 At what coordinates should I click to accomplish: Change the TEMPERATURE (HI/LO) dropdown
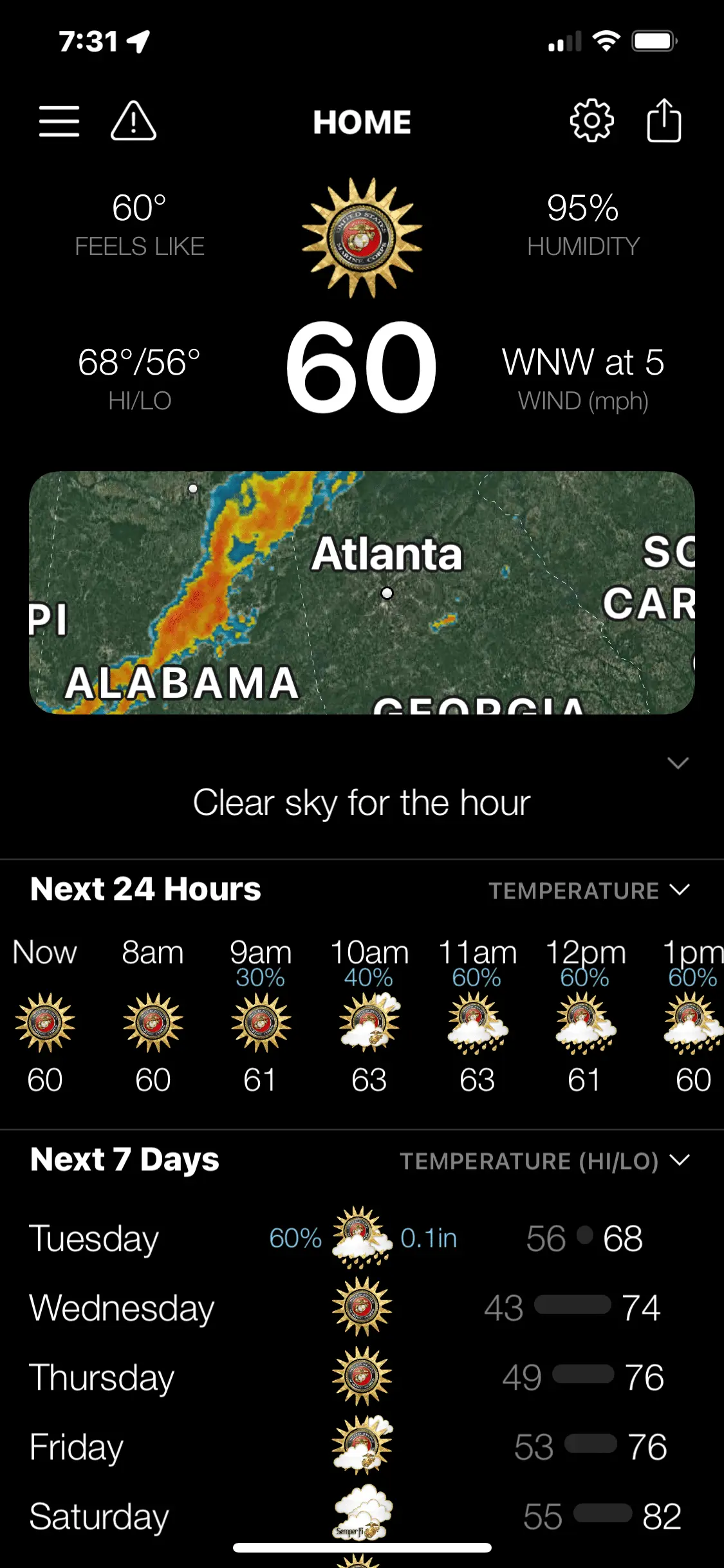[544, 1161]
